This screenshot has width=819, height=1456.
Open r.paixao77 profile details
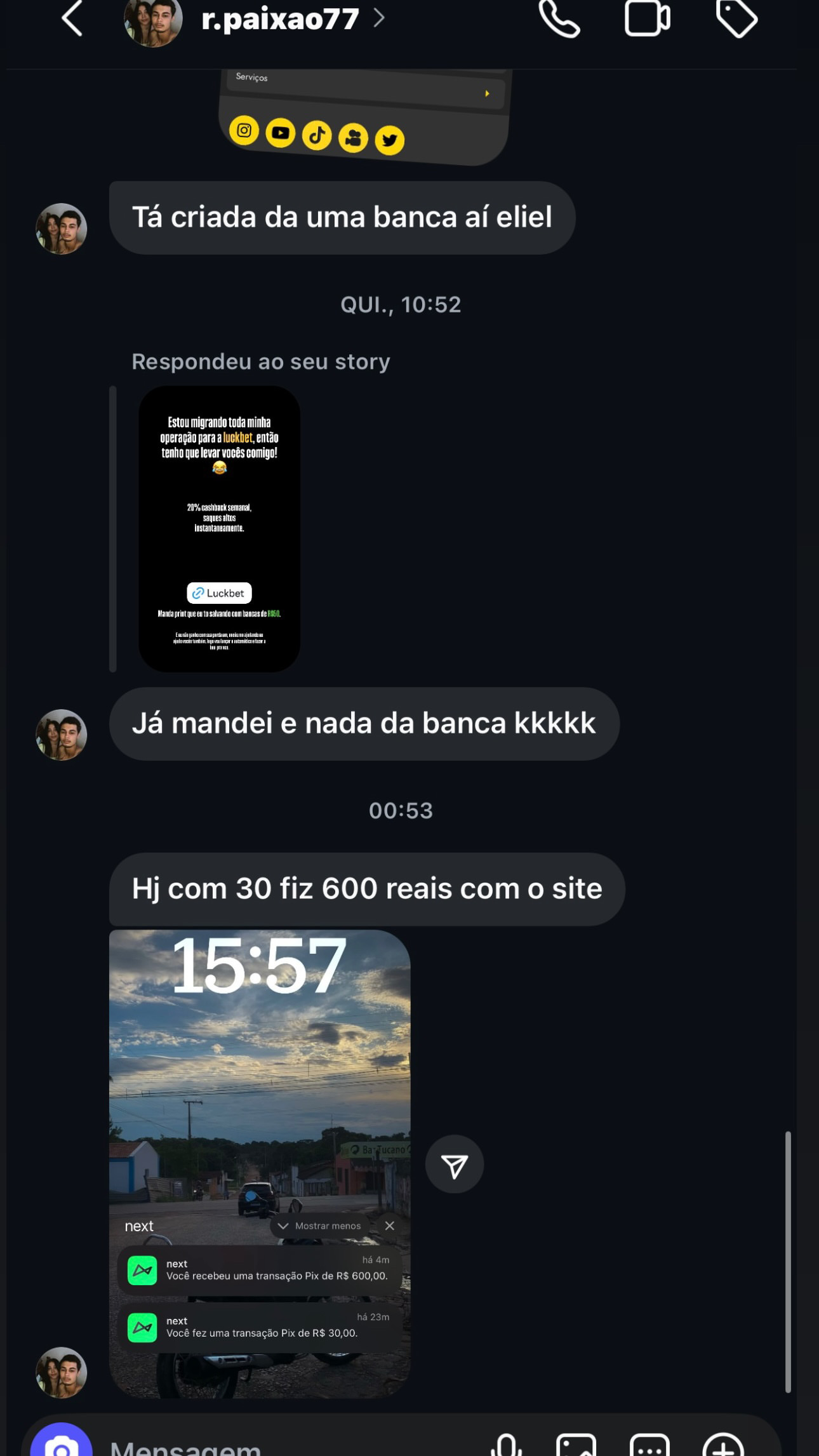click(x=280, y=18)
